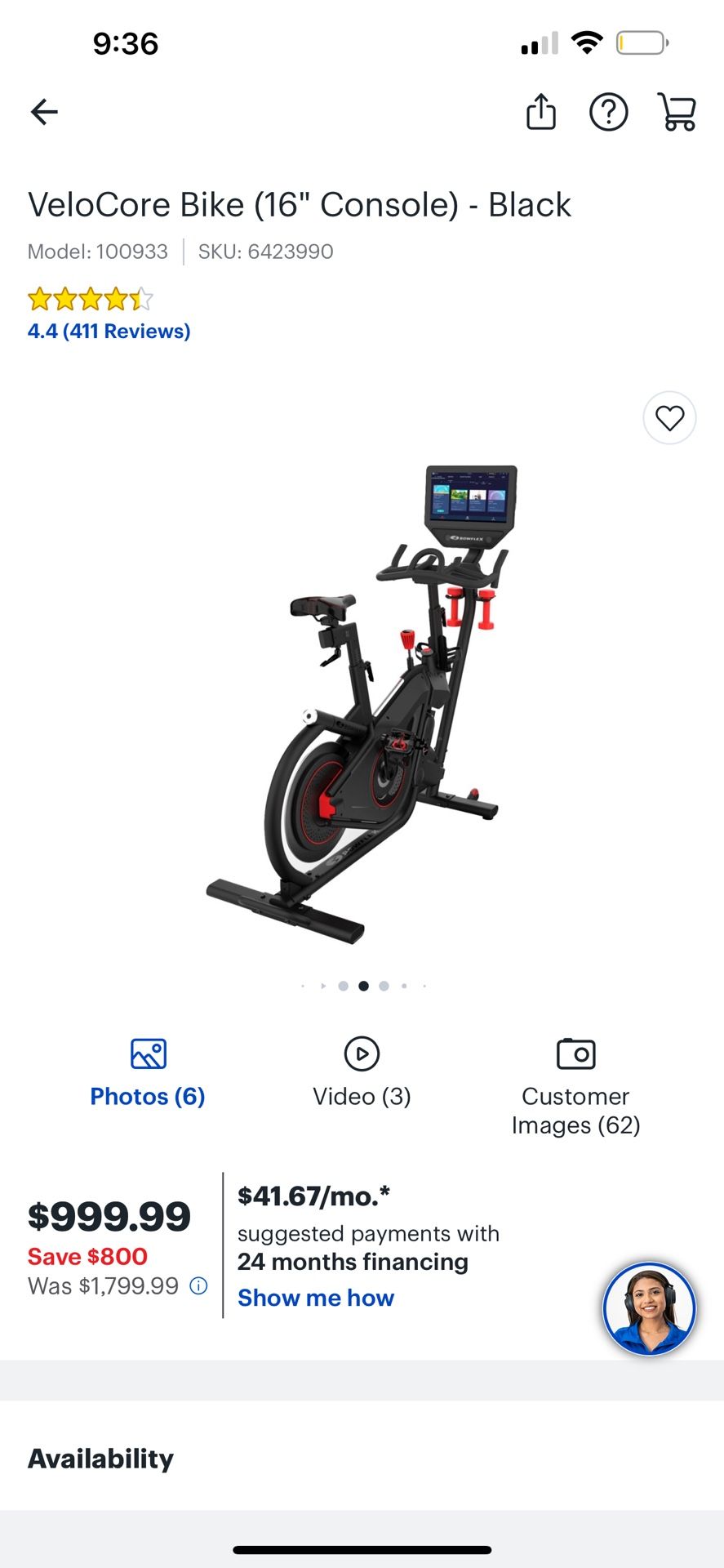This screenshot has height=1568, width=724.
Task: Open chat with the virtual assistant avatar
Action: point(648,1308)
